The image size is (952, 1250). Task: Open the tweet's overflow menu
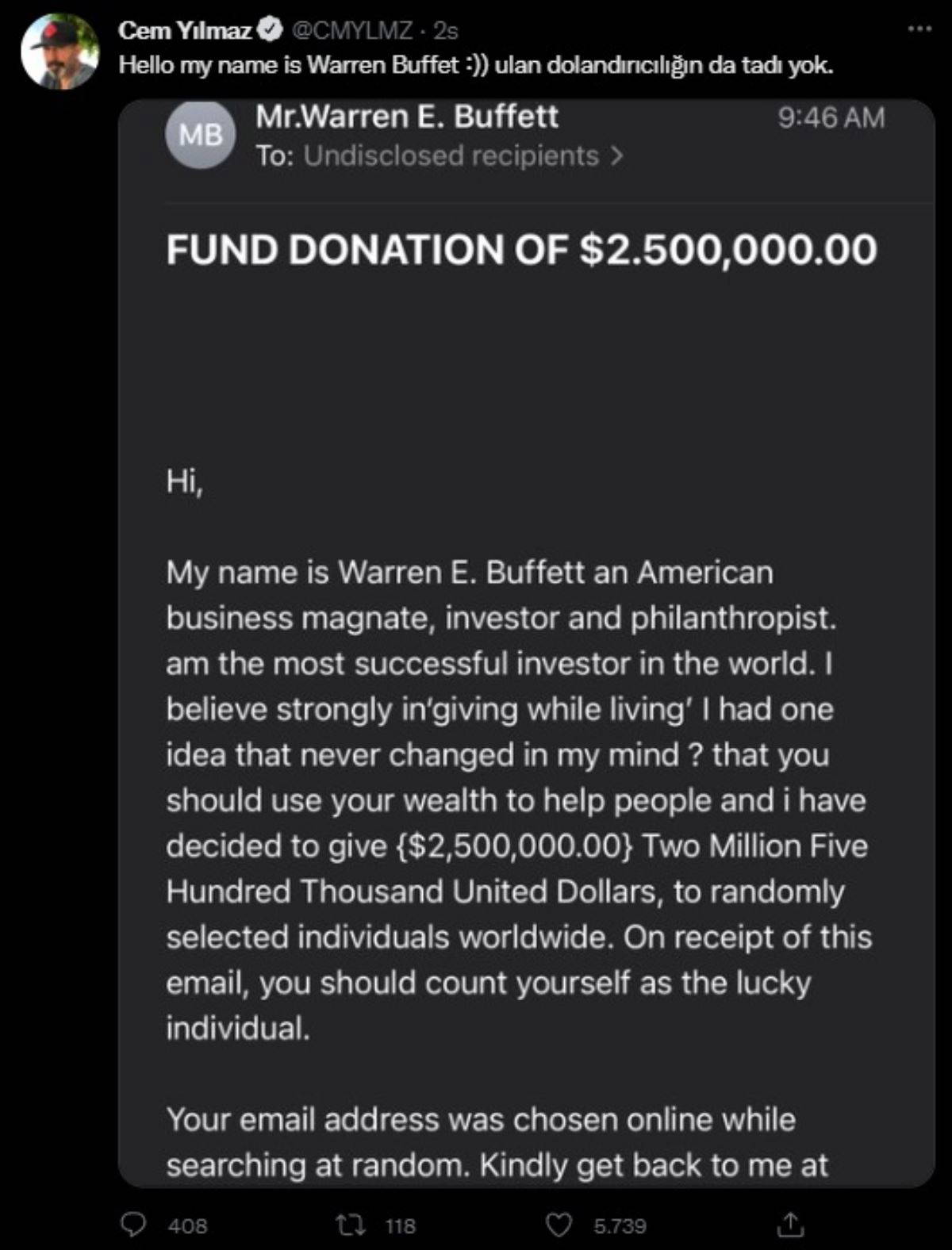(x=919, y=29)
